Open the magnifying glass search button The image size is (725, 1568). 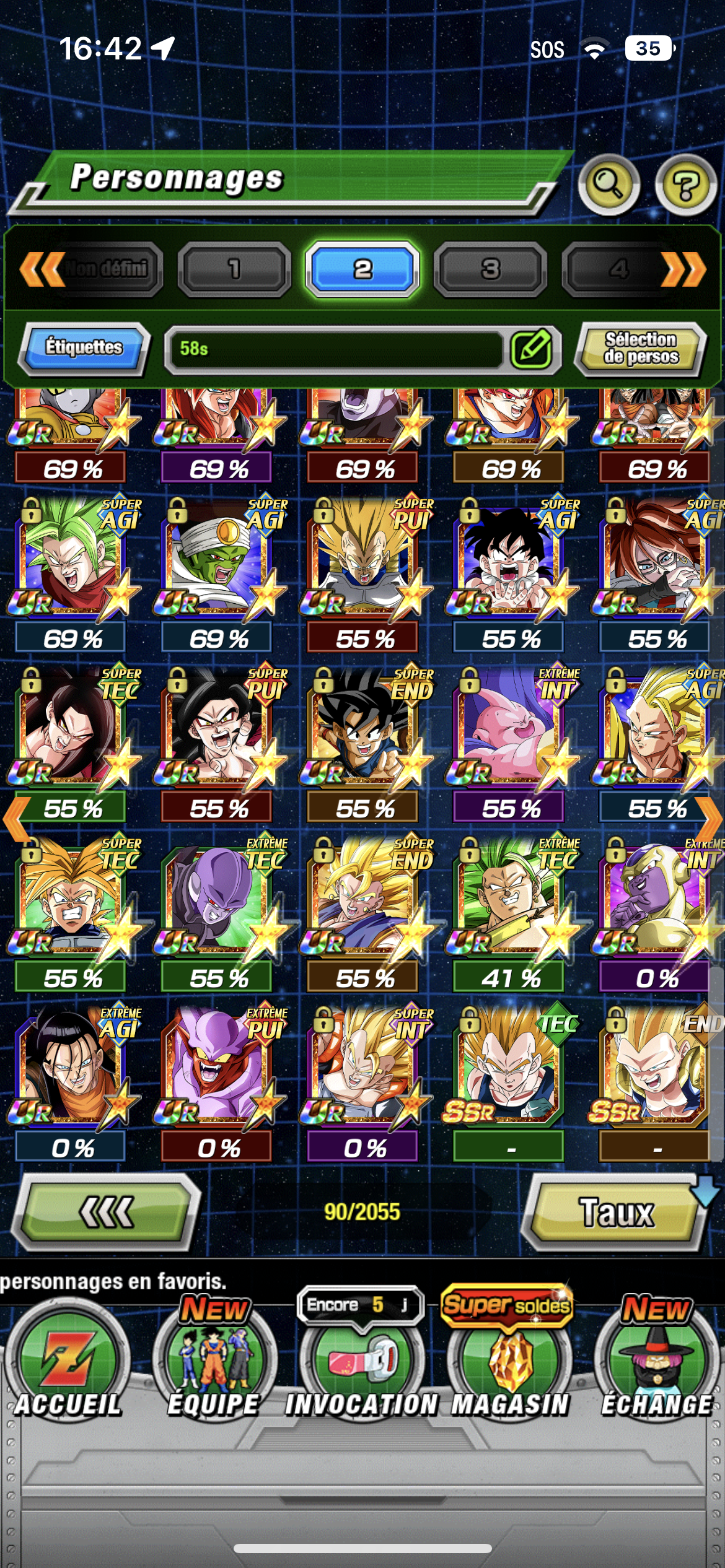tap(609, 184)
